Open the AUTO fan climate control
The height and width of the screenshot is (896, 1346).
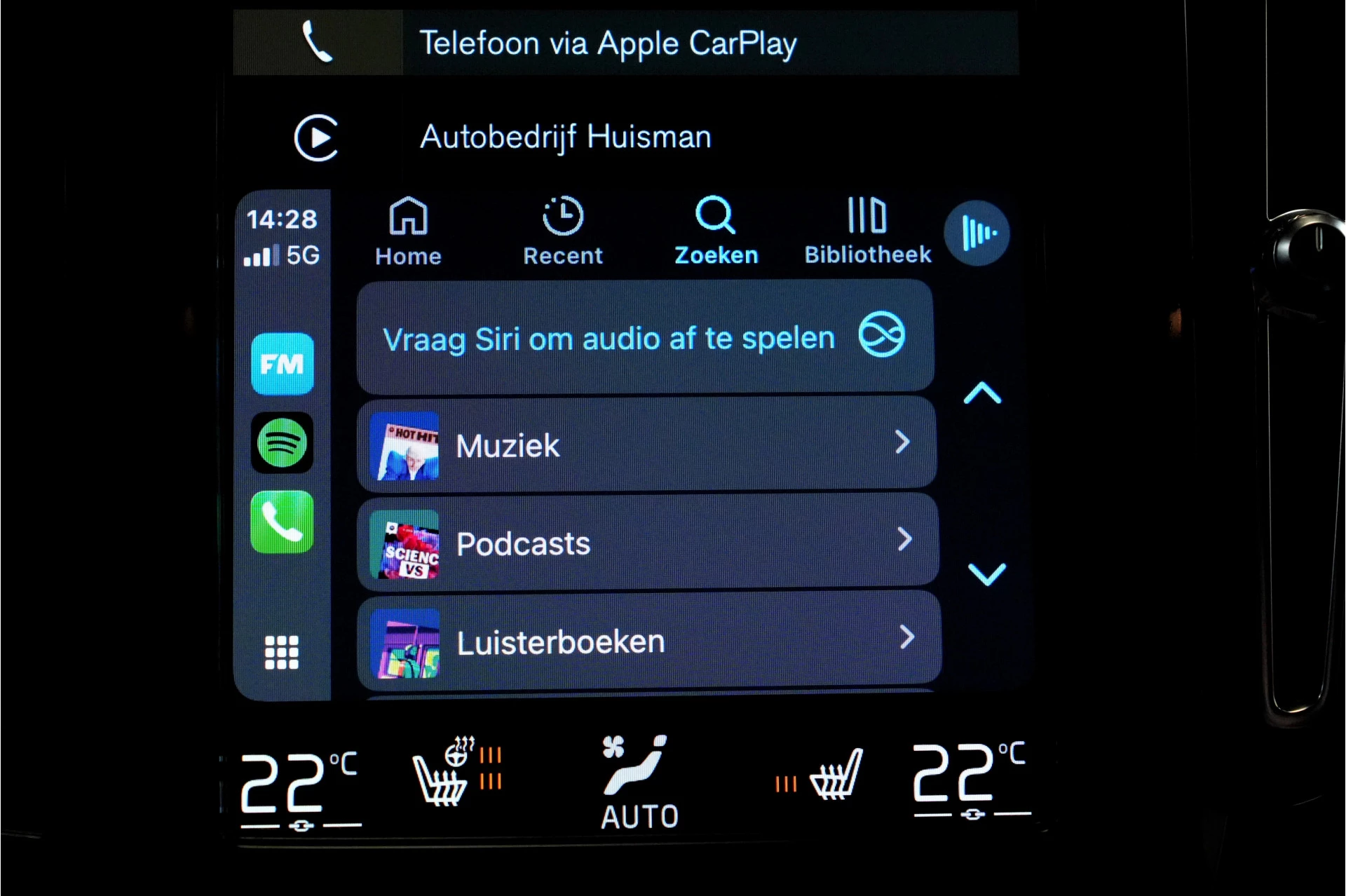pyautogui.click(x=639, y=784)
